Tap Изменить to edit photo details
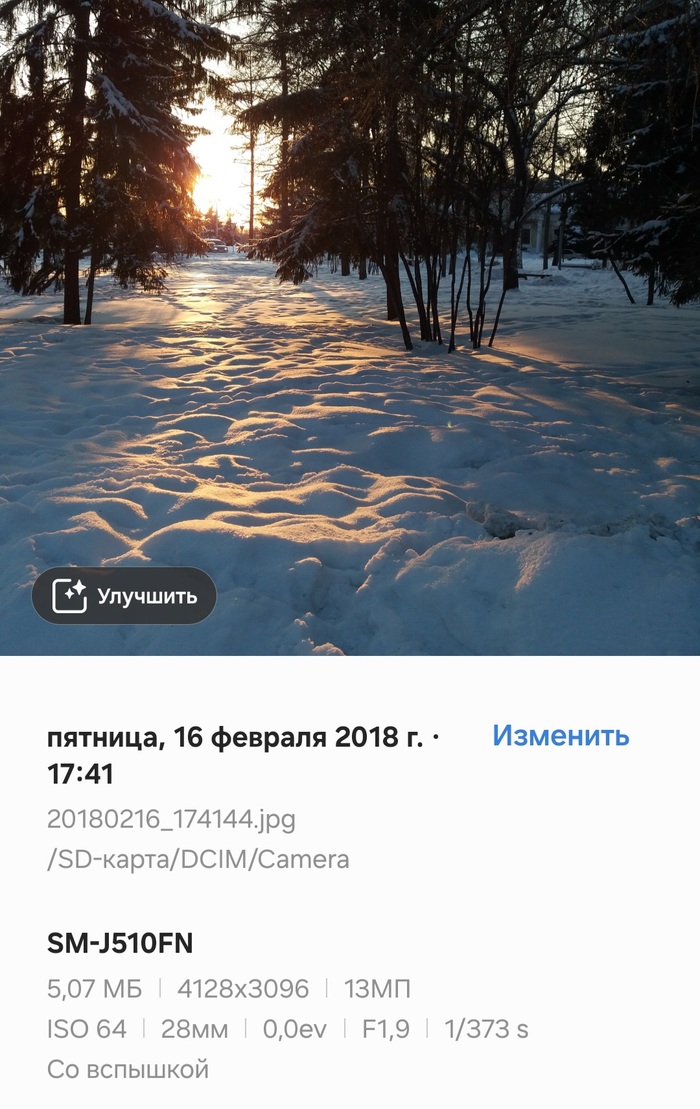This screenshot has width=700, height=1109. tap(560, 736)
